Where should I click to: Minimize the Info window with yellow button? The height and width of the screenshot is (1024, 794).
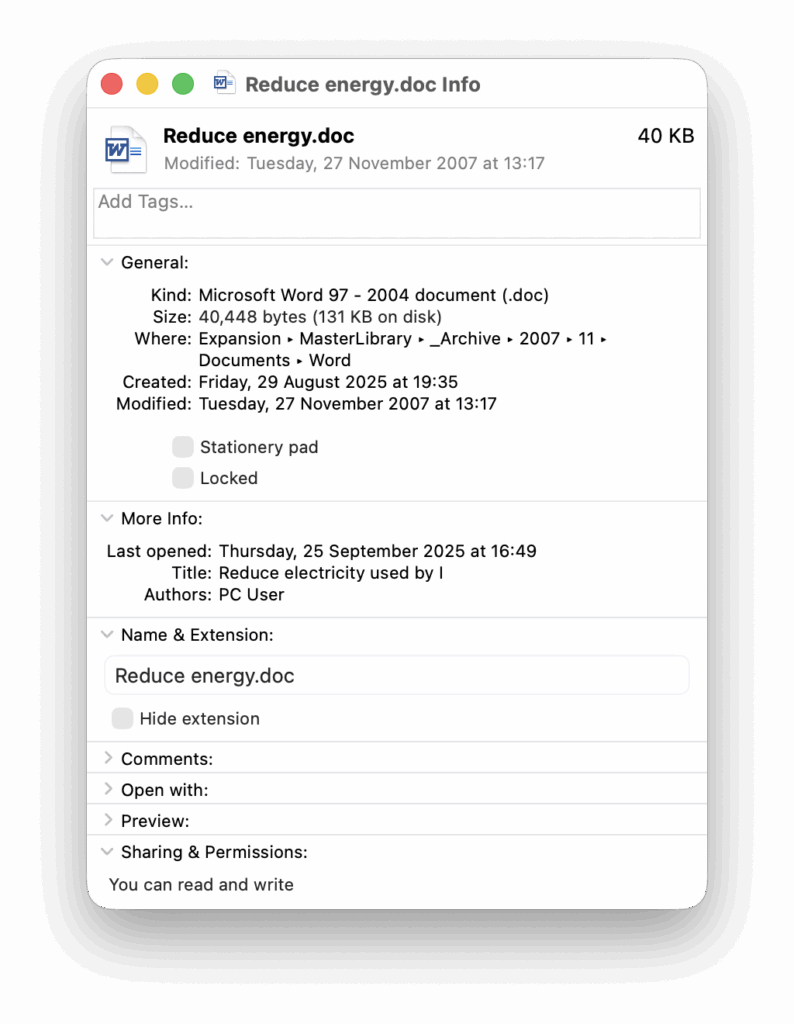coord(147,84)
